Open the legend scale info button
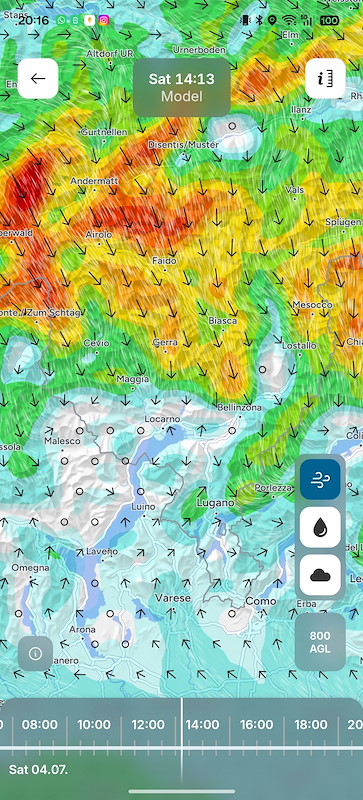The image size is (363, 800). [x=325, y=79]
